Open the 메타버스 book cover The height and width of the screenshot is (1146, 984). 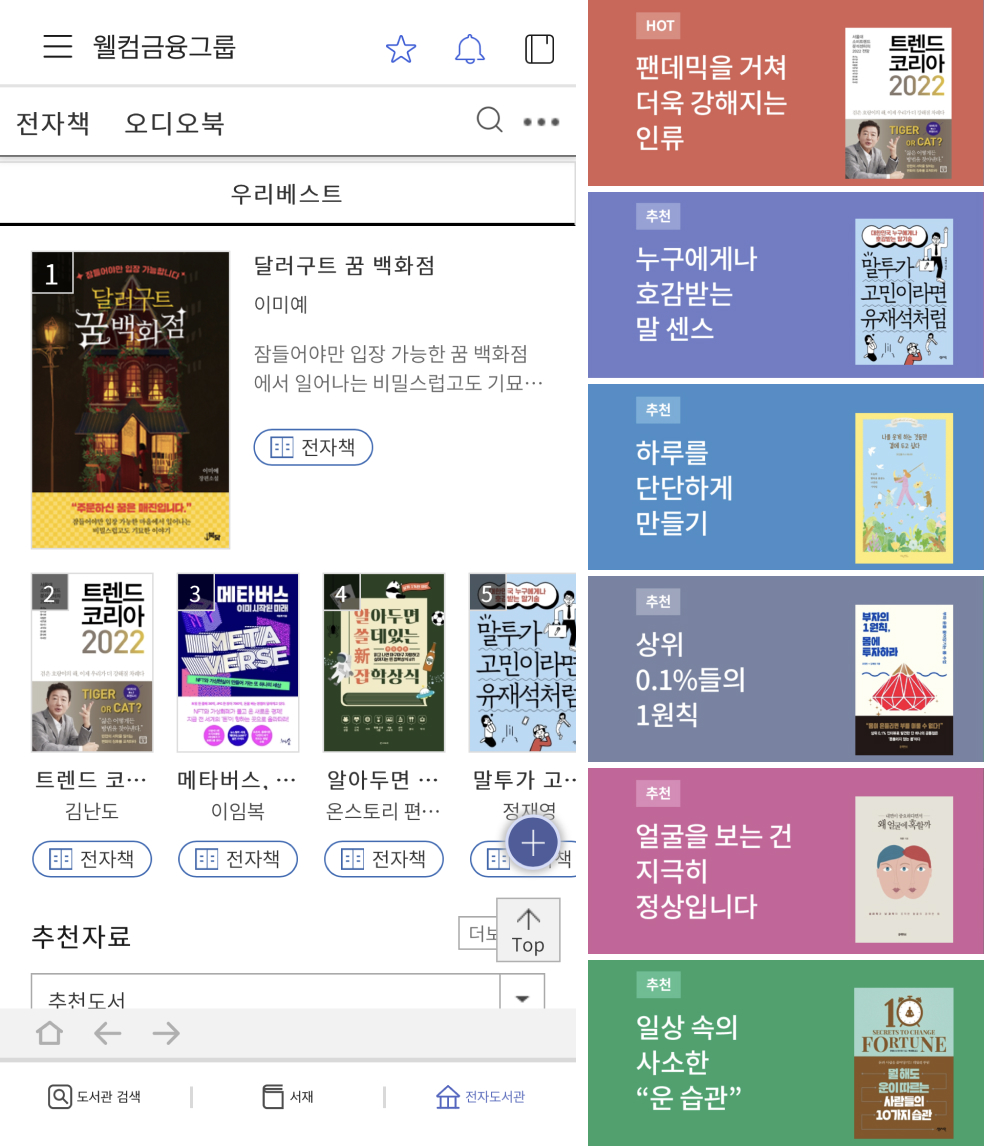click(x=238, y=662)
